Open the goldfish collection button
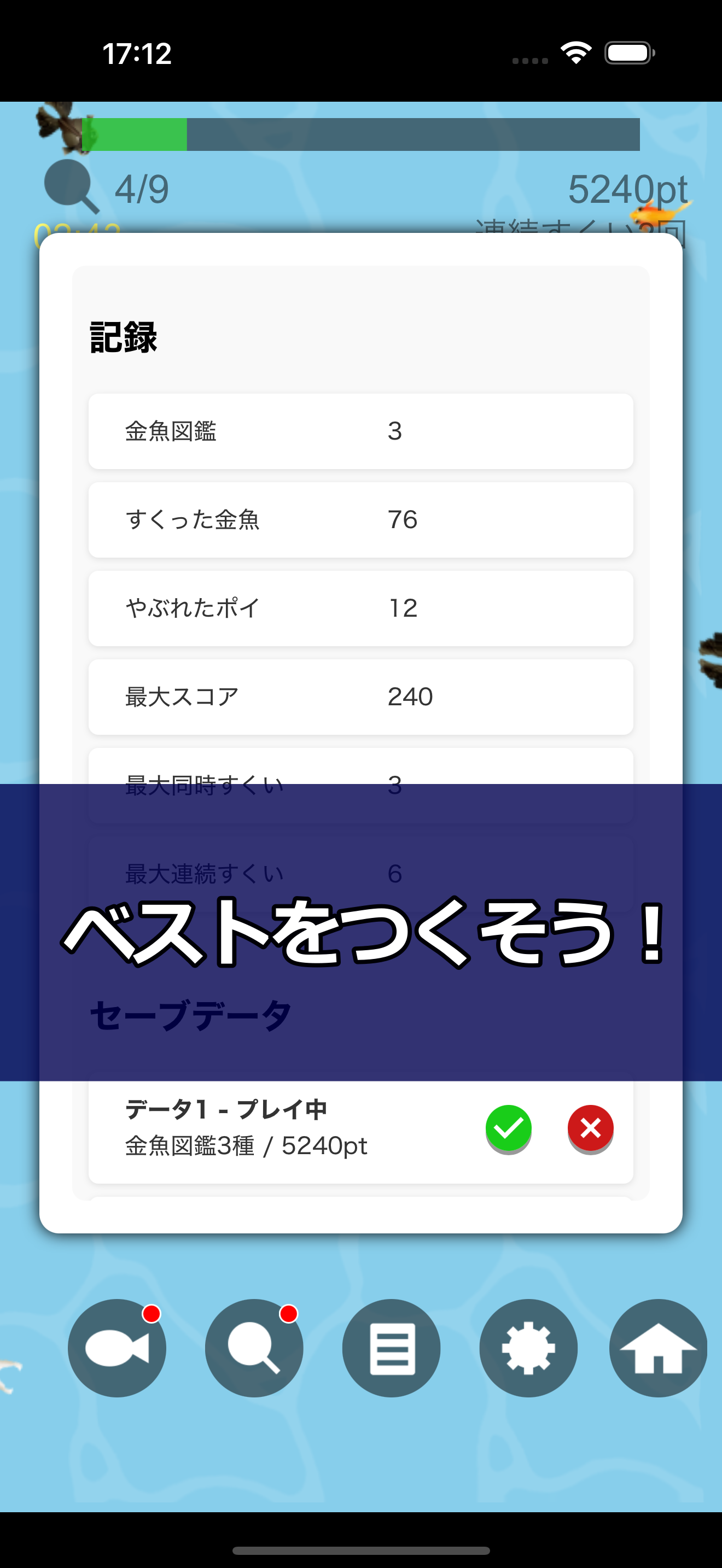 (x=117, y=1348)
